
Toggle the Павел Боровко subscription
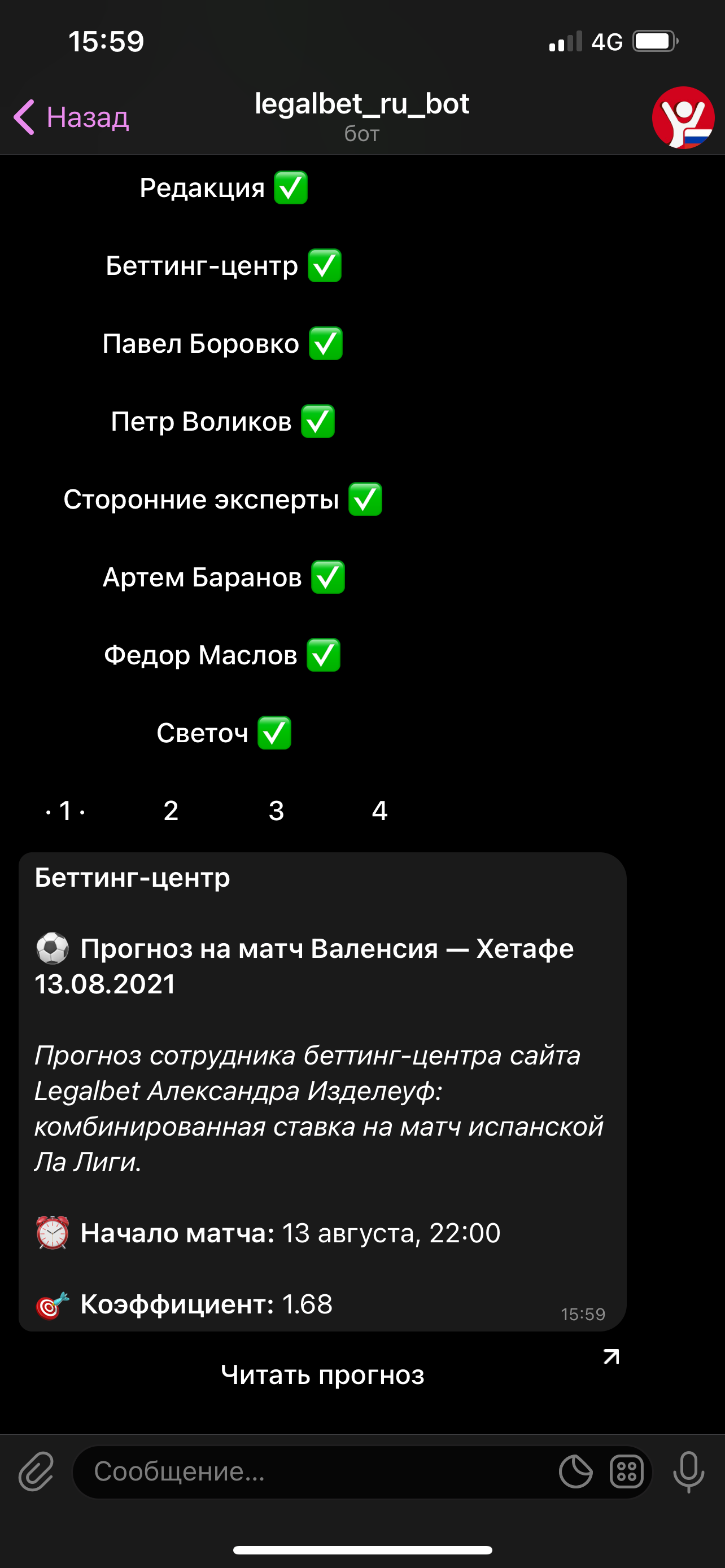pyautogui.click(x=223, y=344)
